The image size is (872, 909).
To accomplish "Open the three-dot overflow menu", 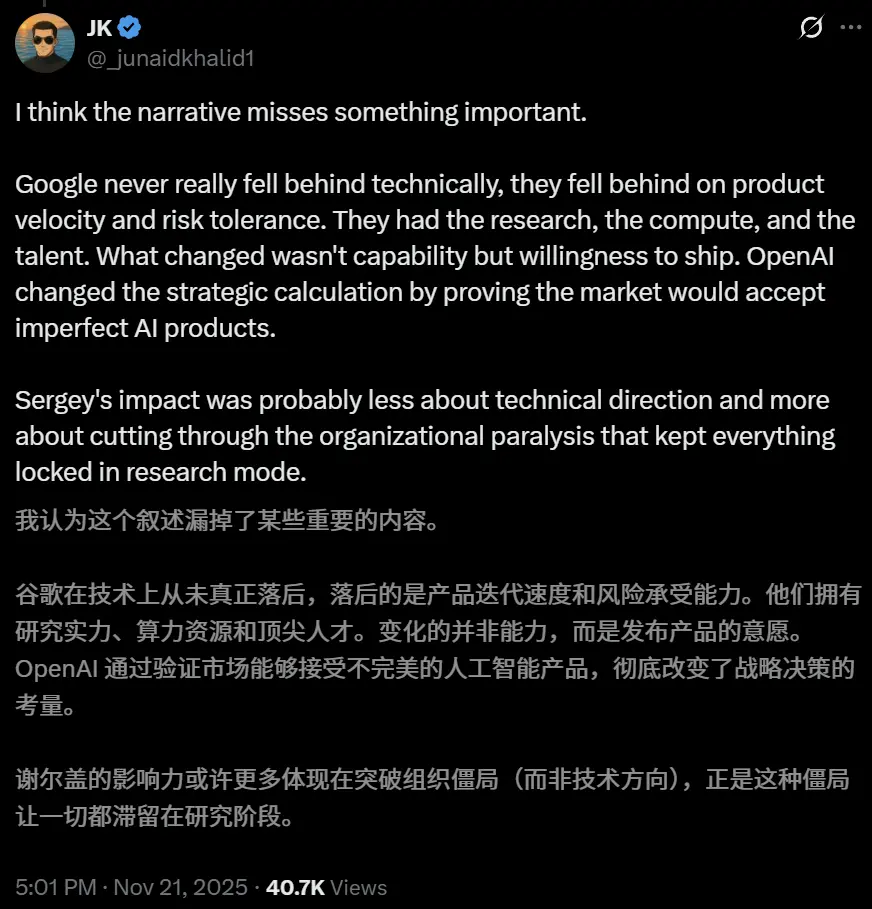I will (850, 28).
